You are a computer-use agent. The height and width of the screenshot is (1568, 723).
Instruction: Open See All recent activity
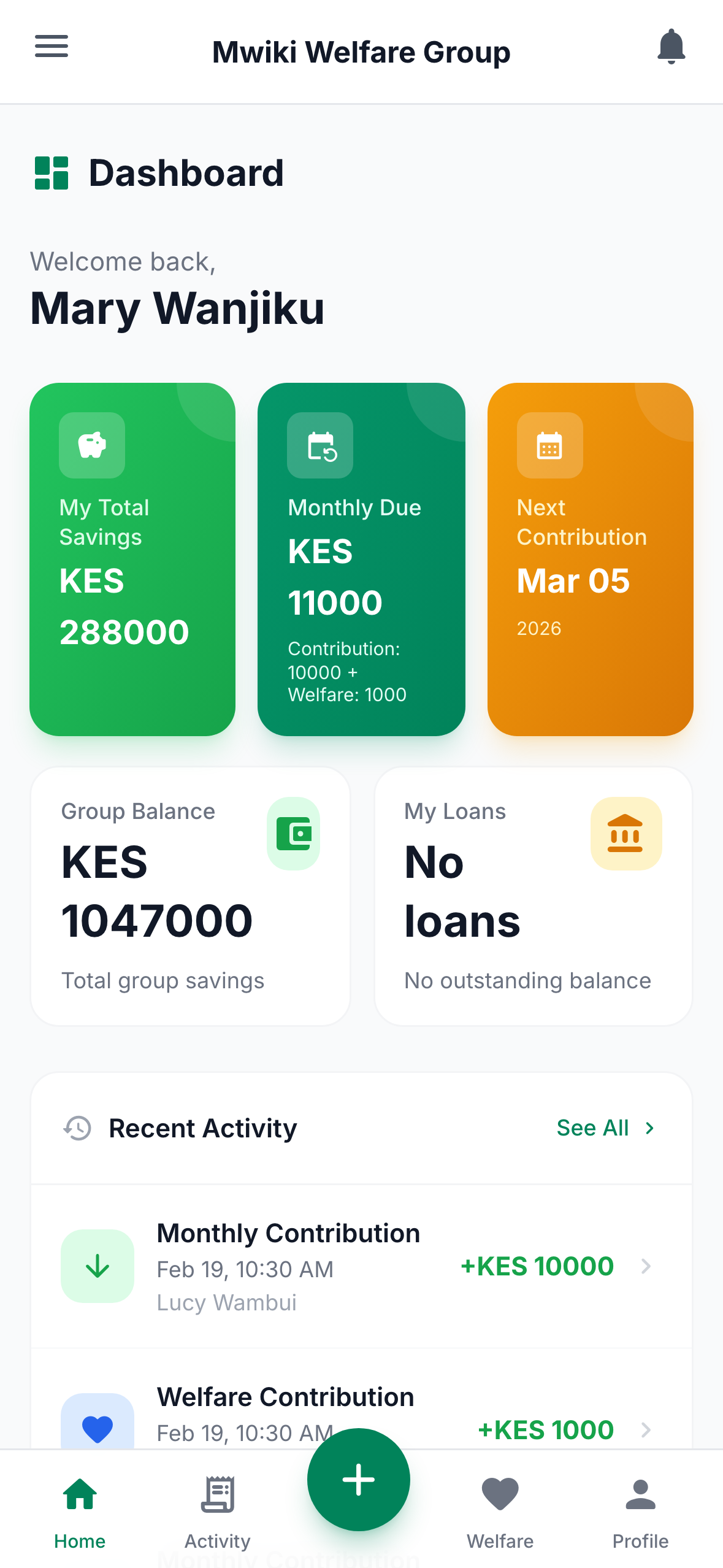pos(605,1128)
